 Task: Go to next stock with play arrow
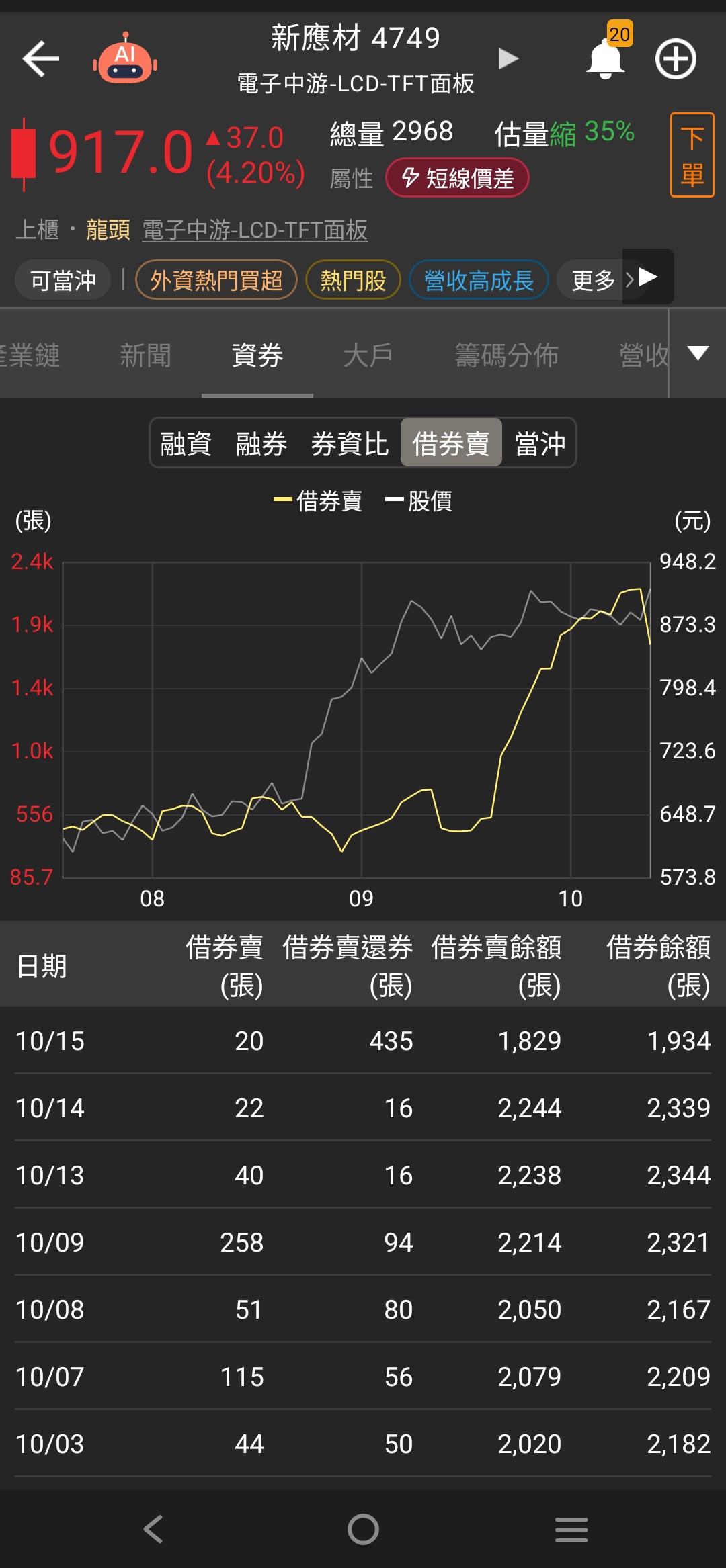point(508,59)
